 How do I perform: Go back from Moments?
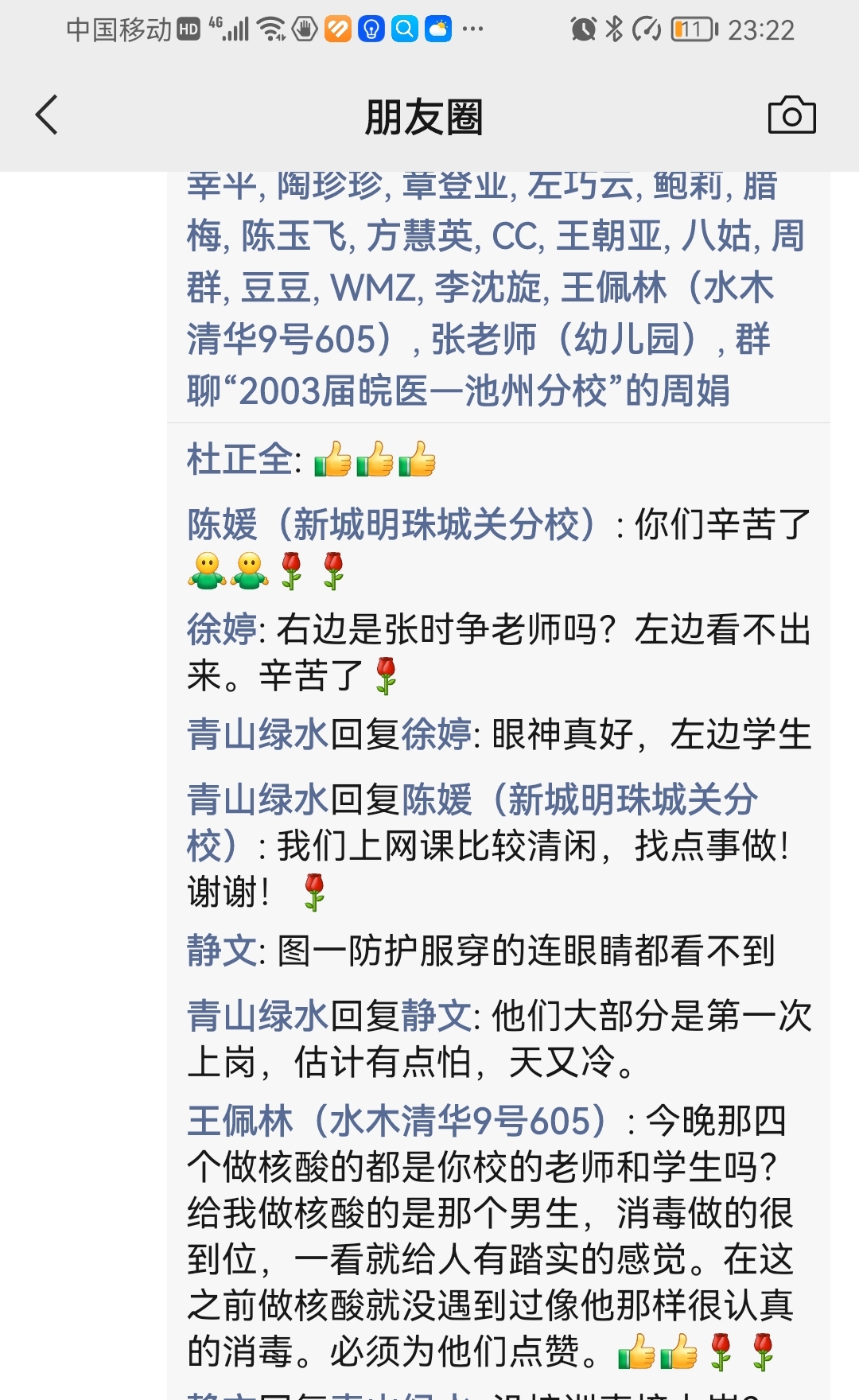point(48,115)
